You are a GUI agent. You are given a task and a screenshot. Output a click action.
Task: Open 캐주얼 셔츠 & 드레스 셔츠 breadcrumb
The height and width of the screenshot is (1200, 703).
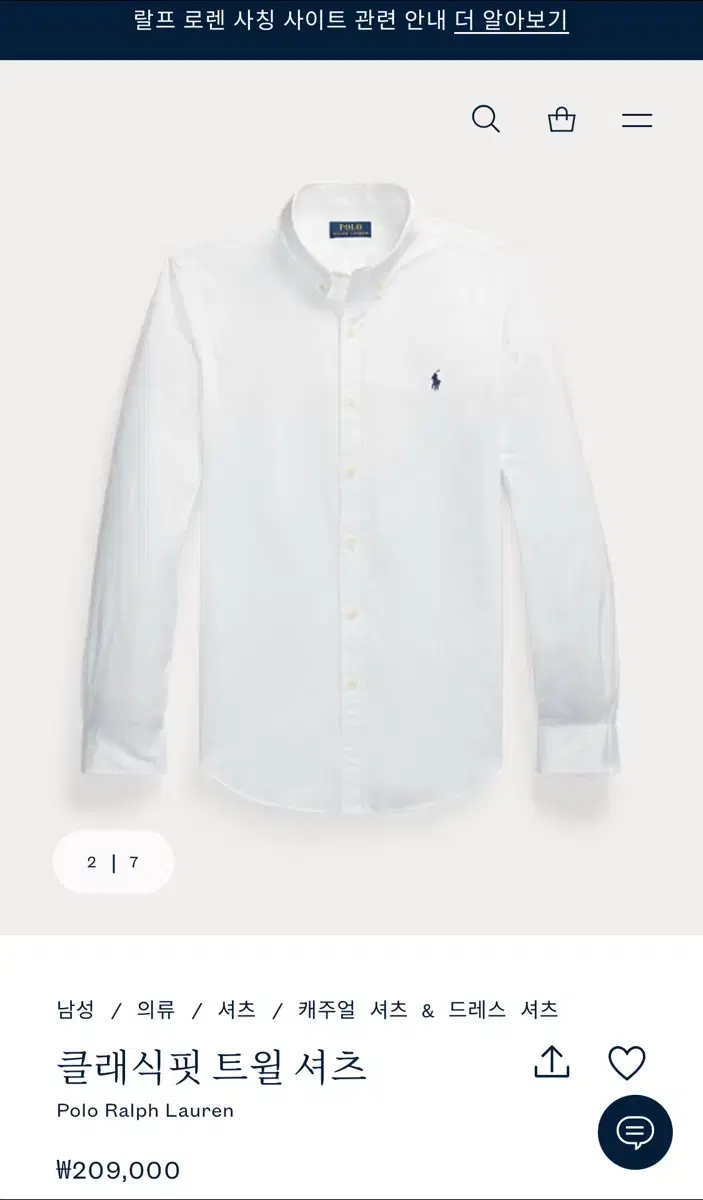(x=427, y=1010)
